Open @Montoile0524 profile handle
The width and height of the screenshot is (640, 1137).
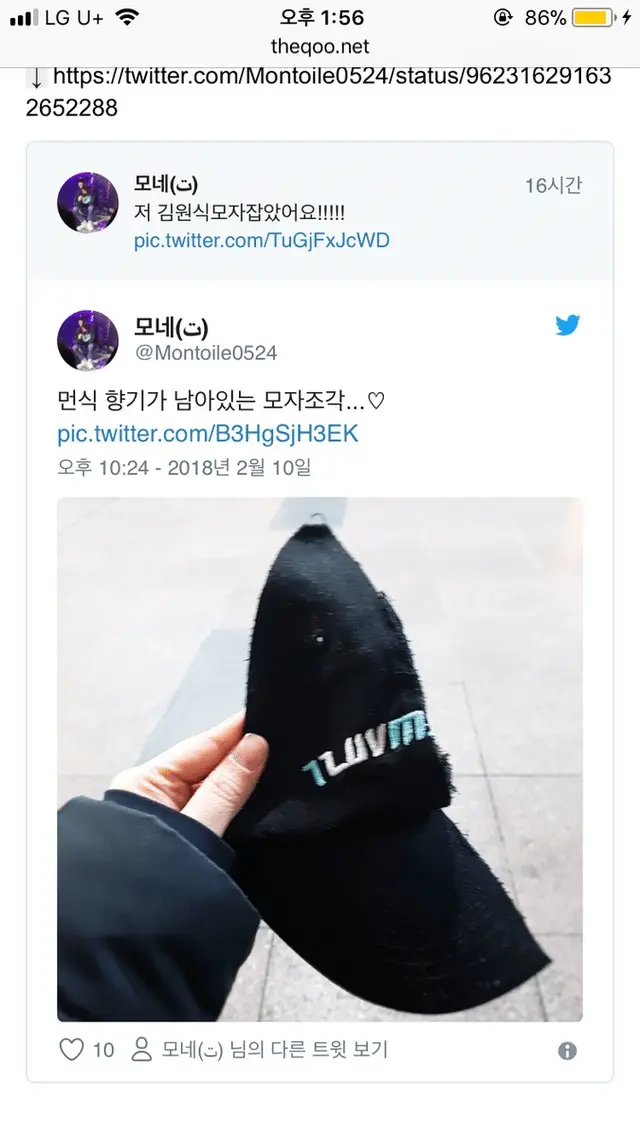pyautogui.click(x=206, y=353)
